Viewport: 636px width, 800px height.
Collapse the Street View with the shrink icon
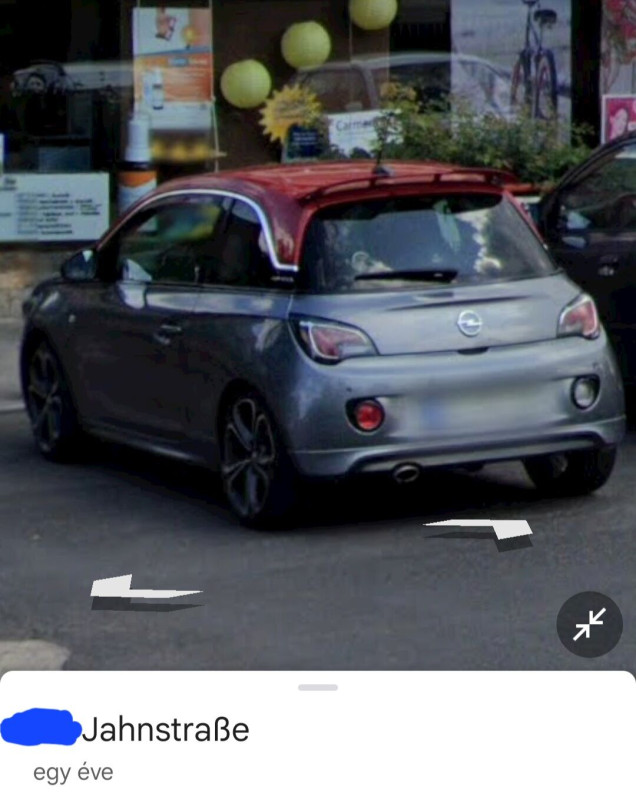589,624
